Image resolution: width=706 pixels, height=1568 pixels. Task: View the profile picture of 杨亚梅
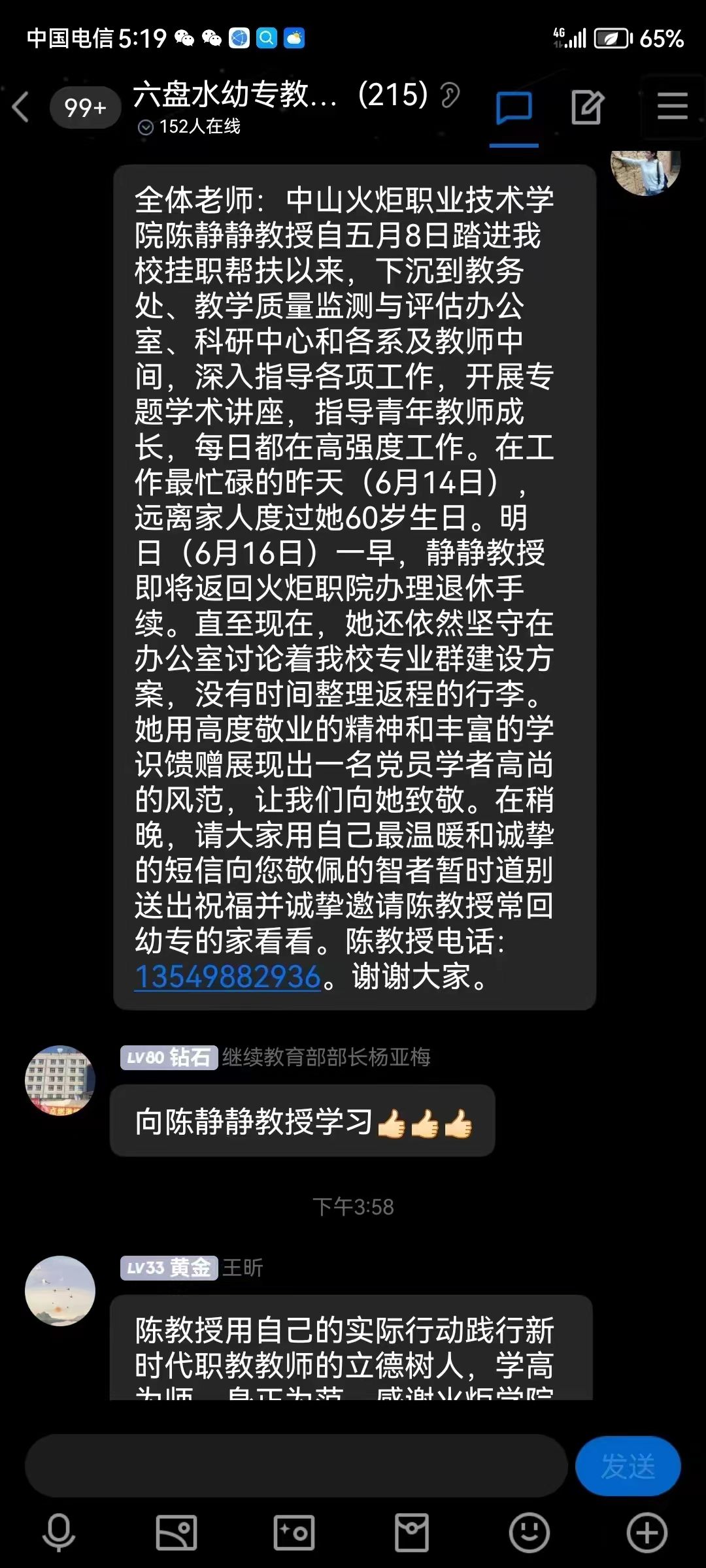[59, 1081]
